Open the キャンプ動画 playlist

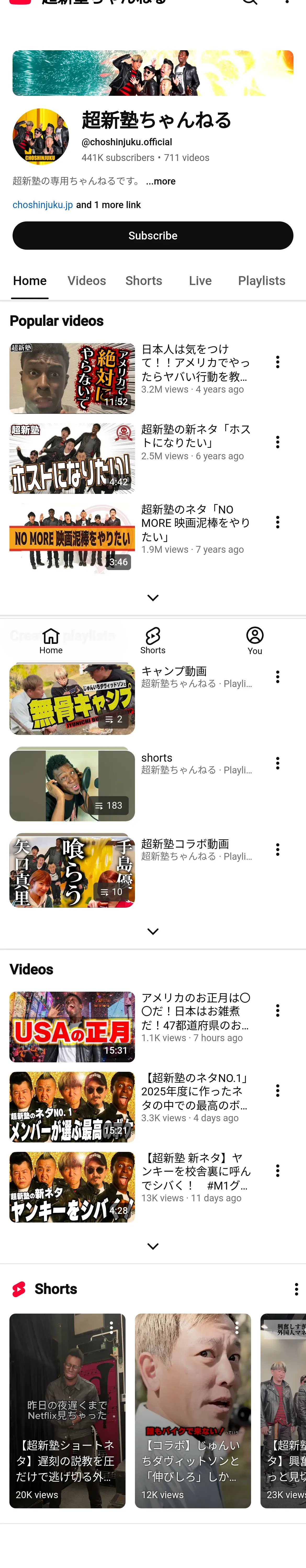click(x=72, y=699)
